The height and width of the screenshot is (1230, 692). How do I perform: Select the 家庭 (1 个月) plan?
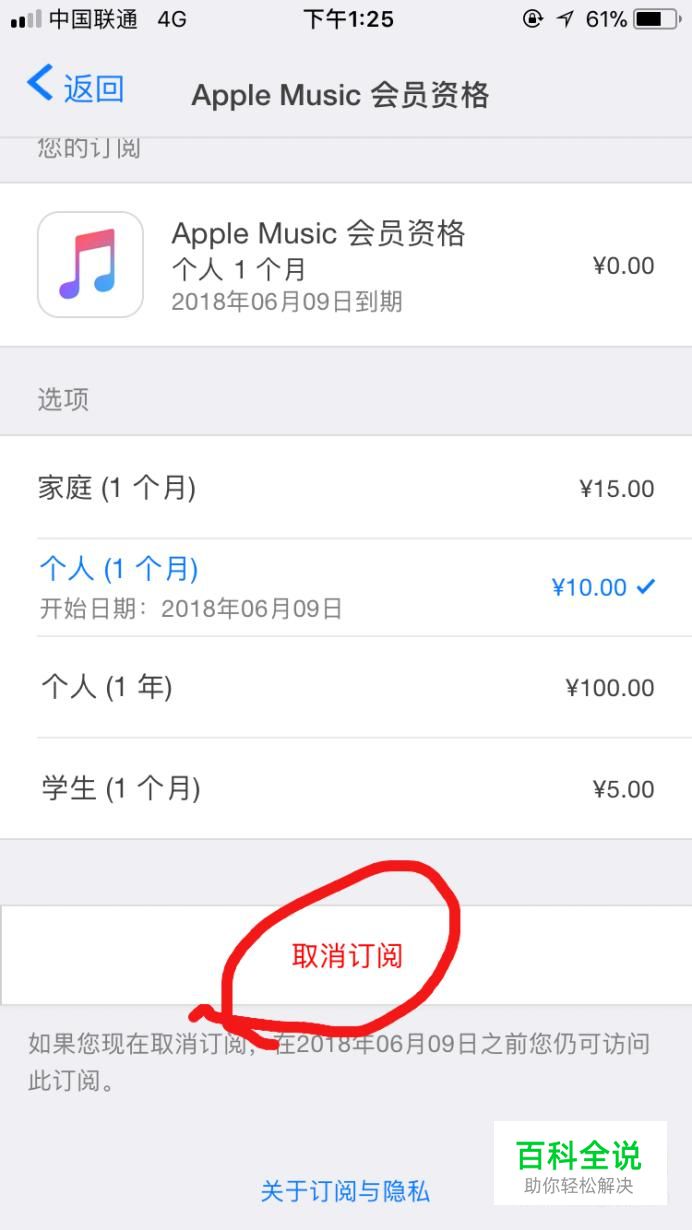click(346, 488)
